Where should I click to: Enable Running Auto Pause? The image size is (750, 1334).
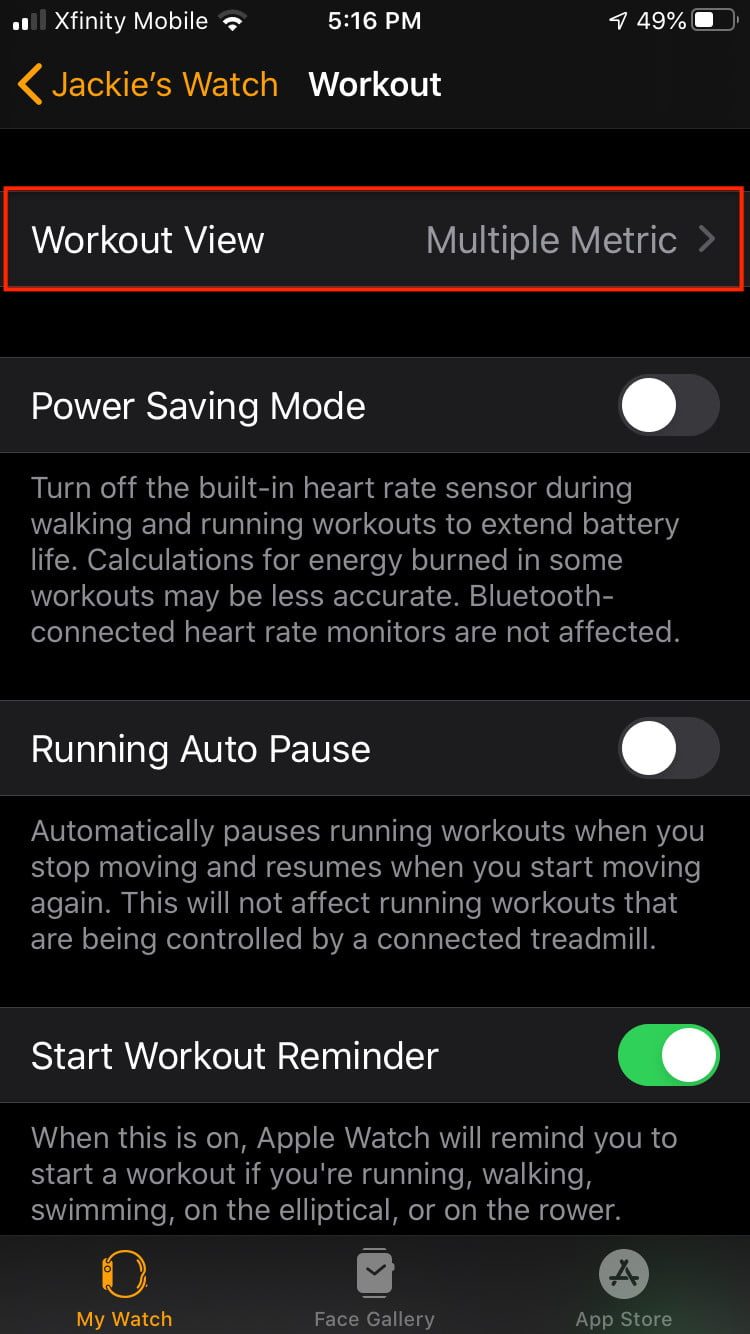coord(668,749)
